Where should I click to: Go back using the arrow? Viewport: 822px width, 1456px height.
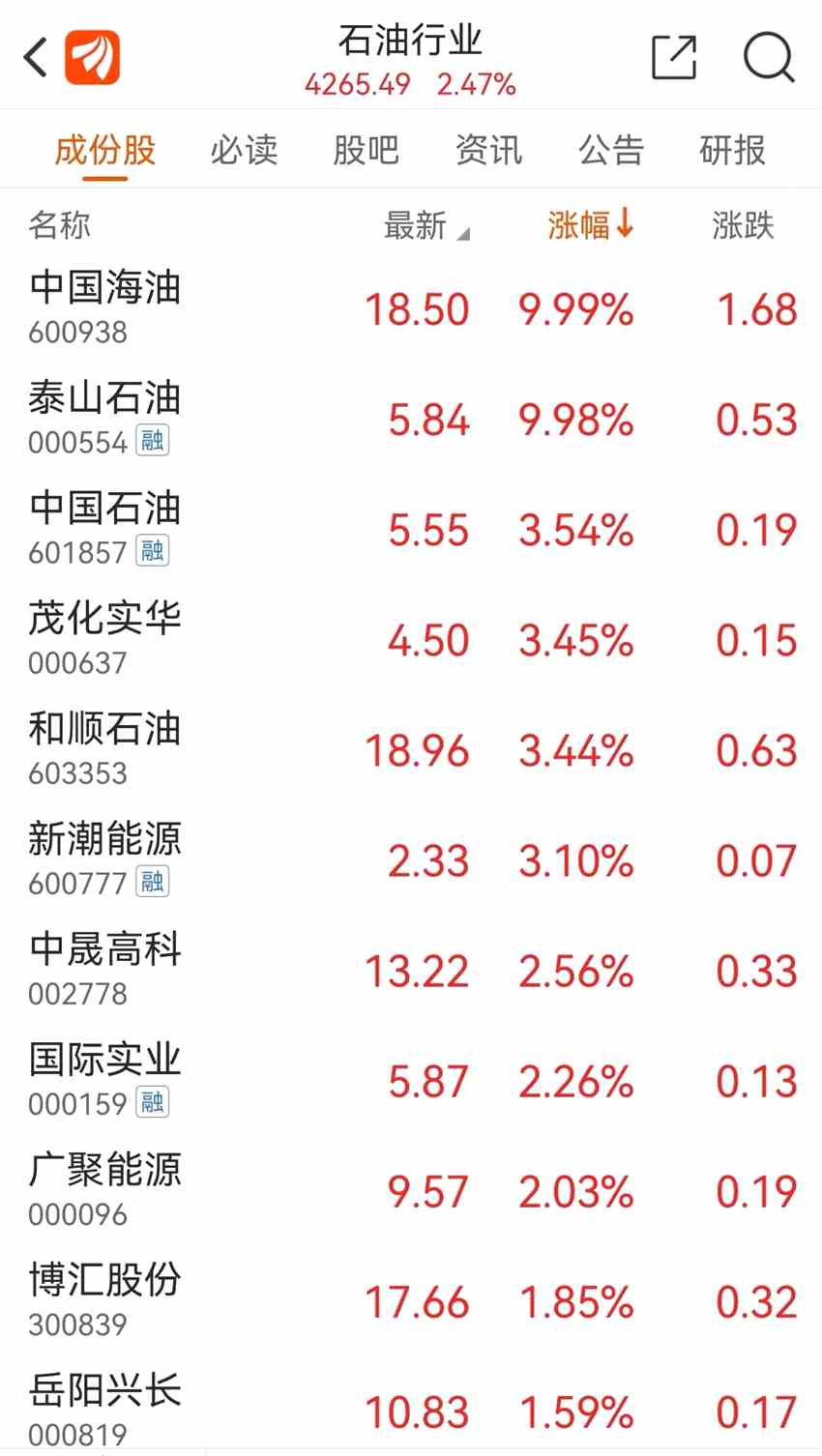click(x=37, y=58)
